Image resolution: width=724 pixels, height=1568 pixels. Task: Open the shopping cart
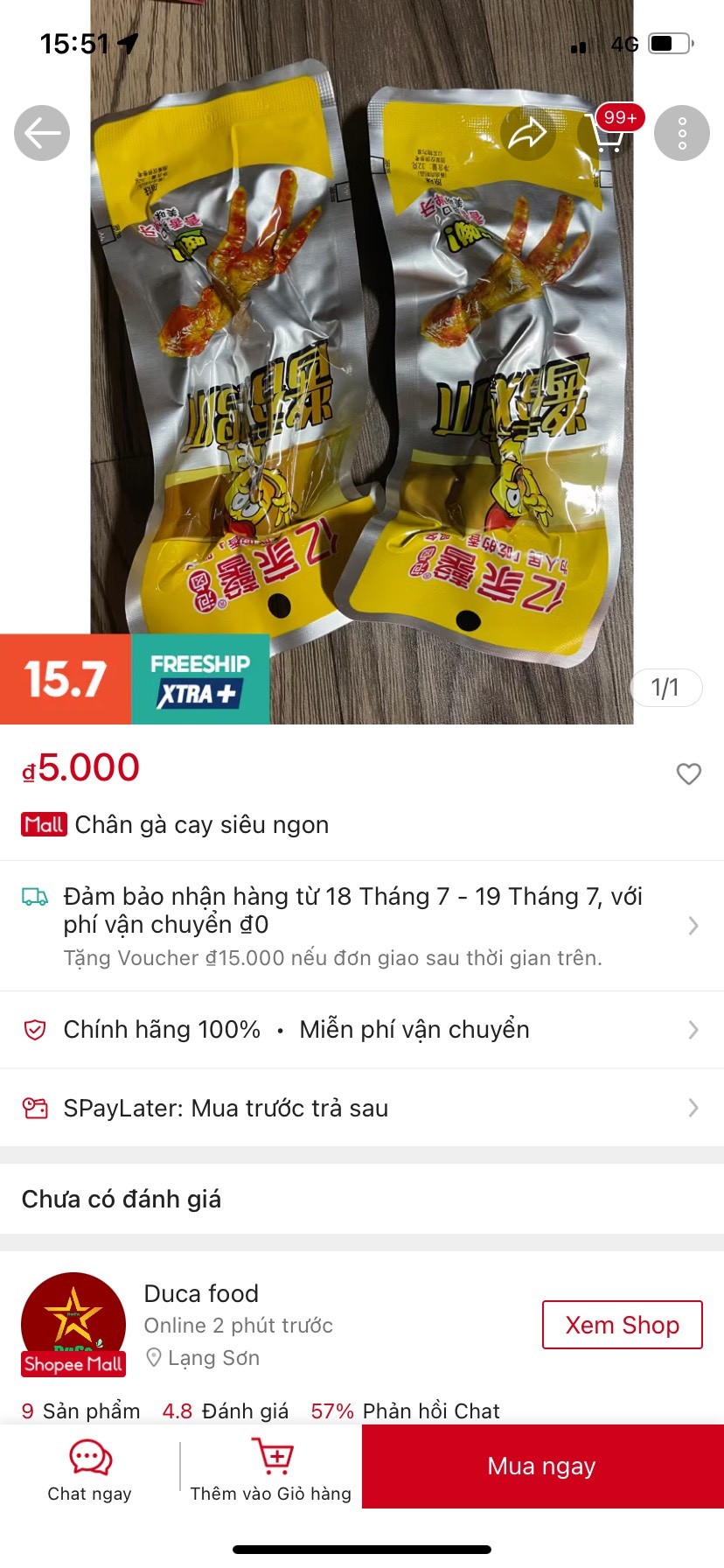[606, 134]
